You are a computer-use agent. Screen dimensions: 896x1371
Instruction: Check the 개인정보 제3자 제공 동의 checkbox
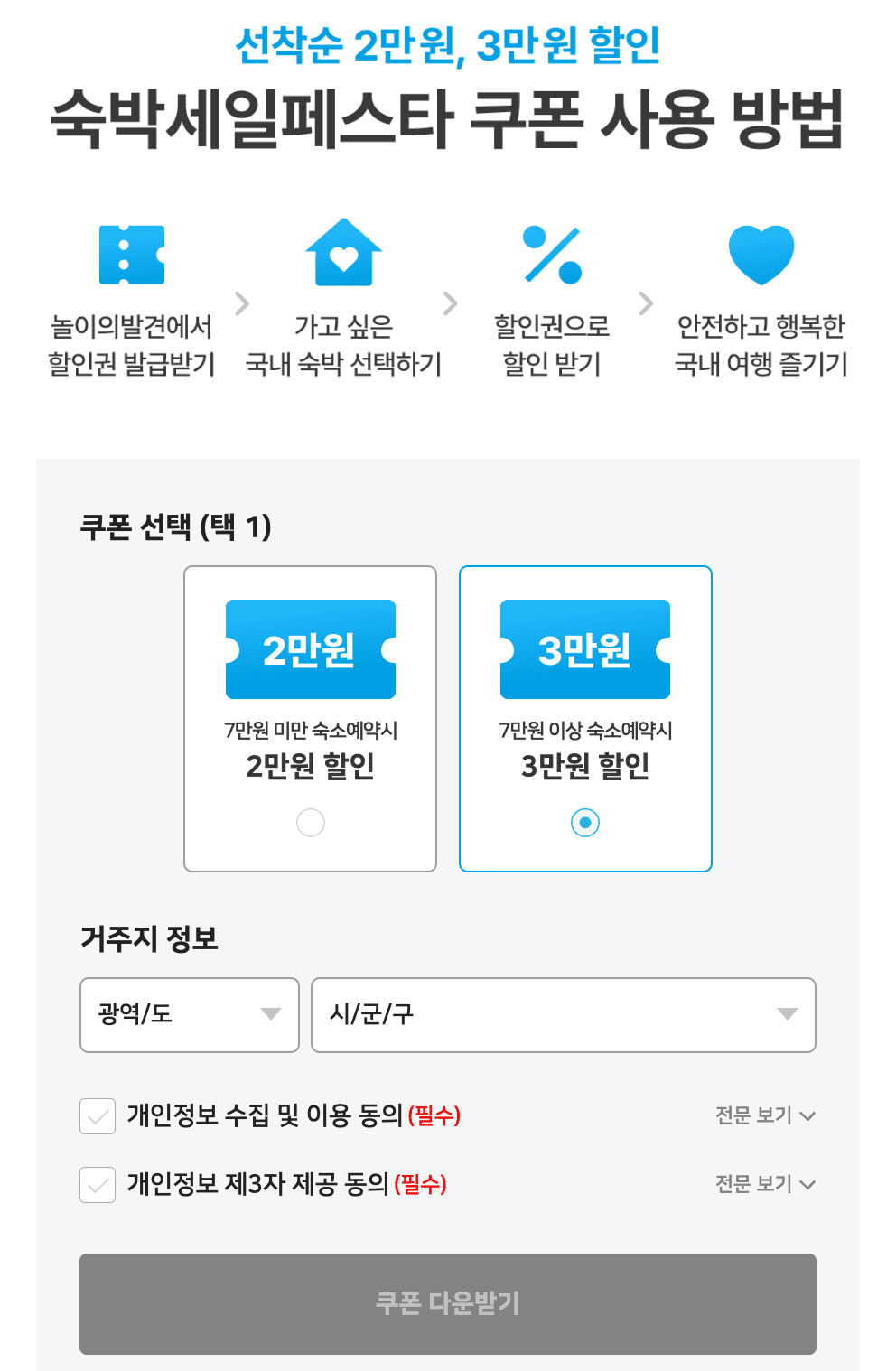click(x=98, y=1185)
